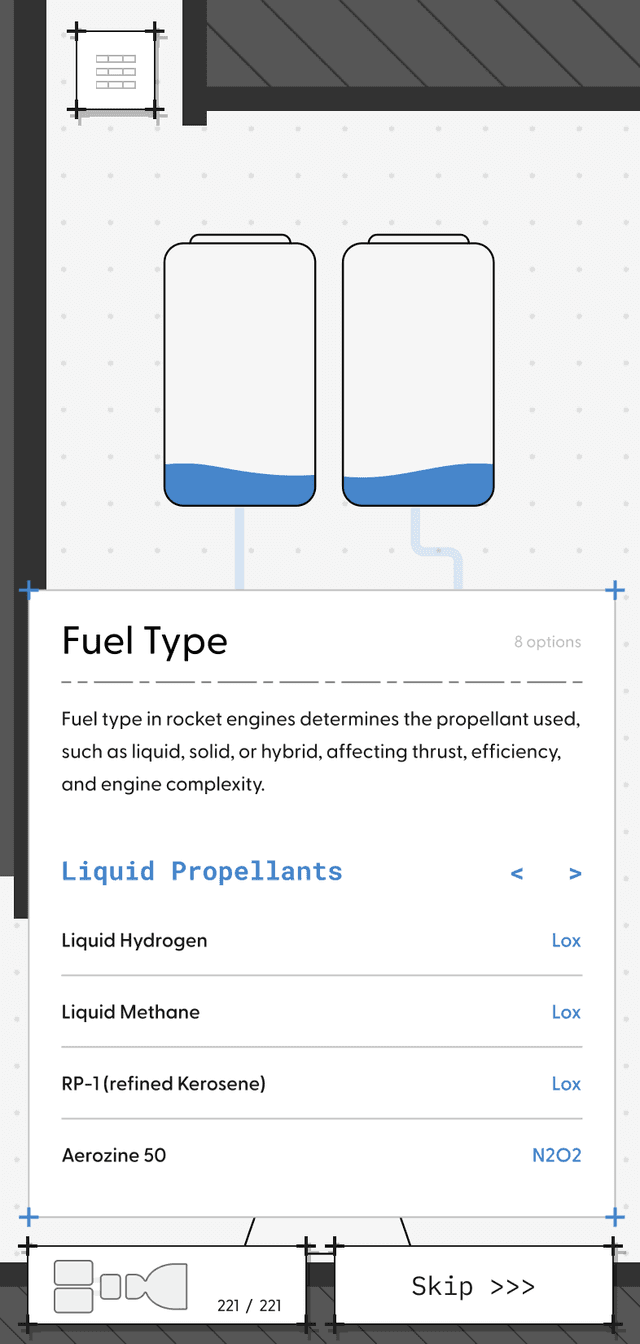Screen dimensions: 640x1344
Task: Tap the Skip button
Action: click(x=473, y=1286)
